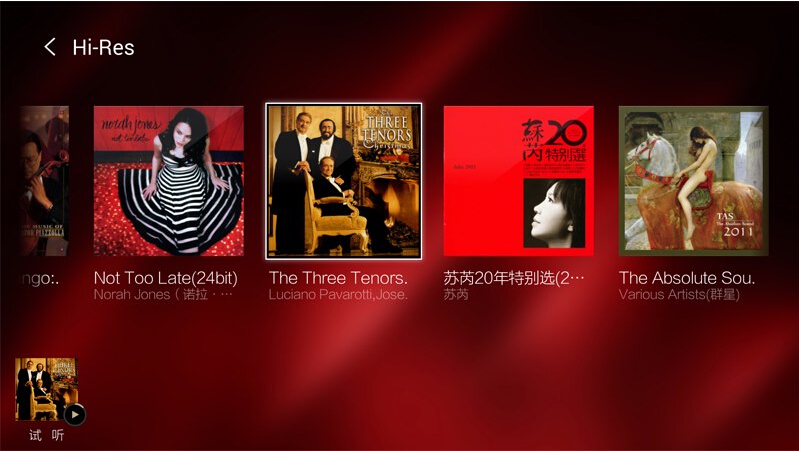This screenshot has width=799, height=451.
Task: Play the 试听 preview track
Action: (75, 413)
